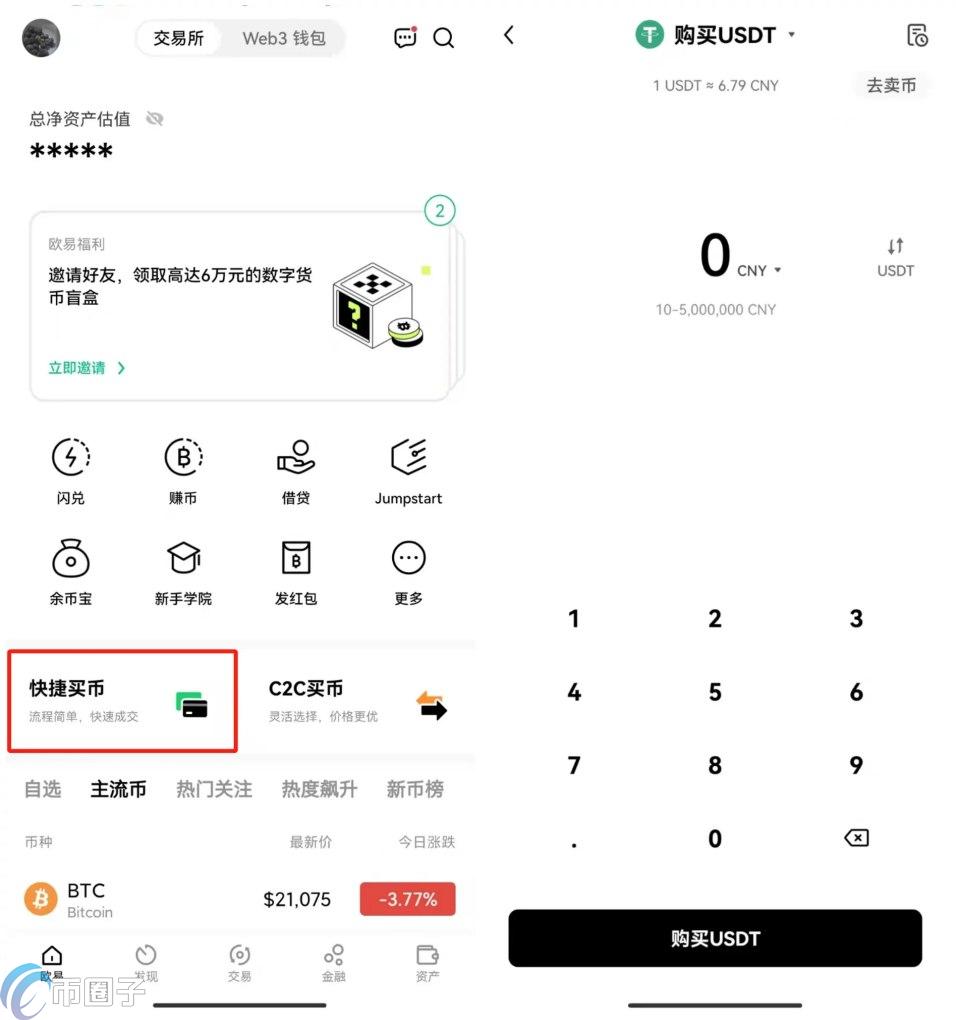The height and width of the screenshot is (1020, 956).
Task: Switch input unit to USDT
Action: [895, 257]
